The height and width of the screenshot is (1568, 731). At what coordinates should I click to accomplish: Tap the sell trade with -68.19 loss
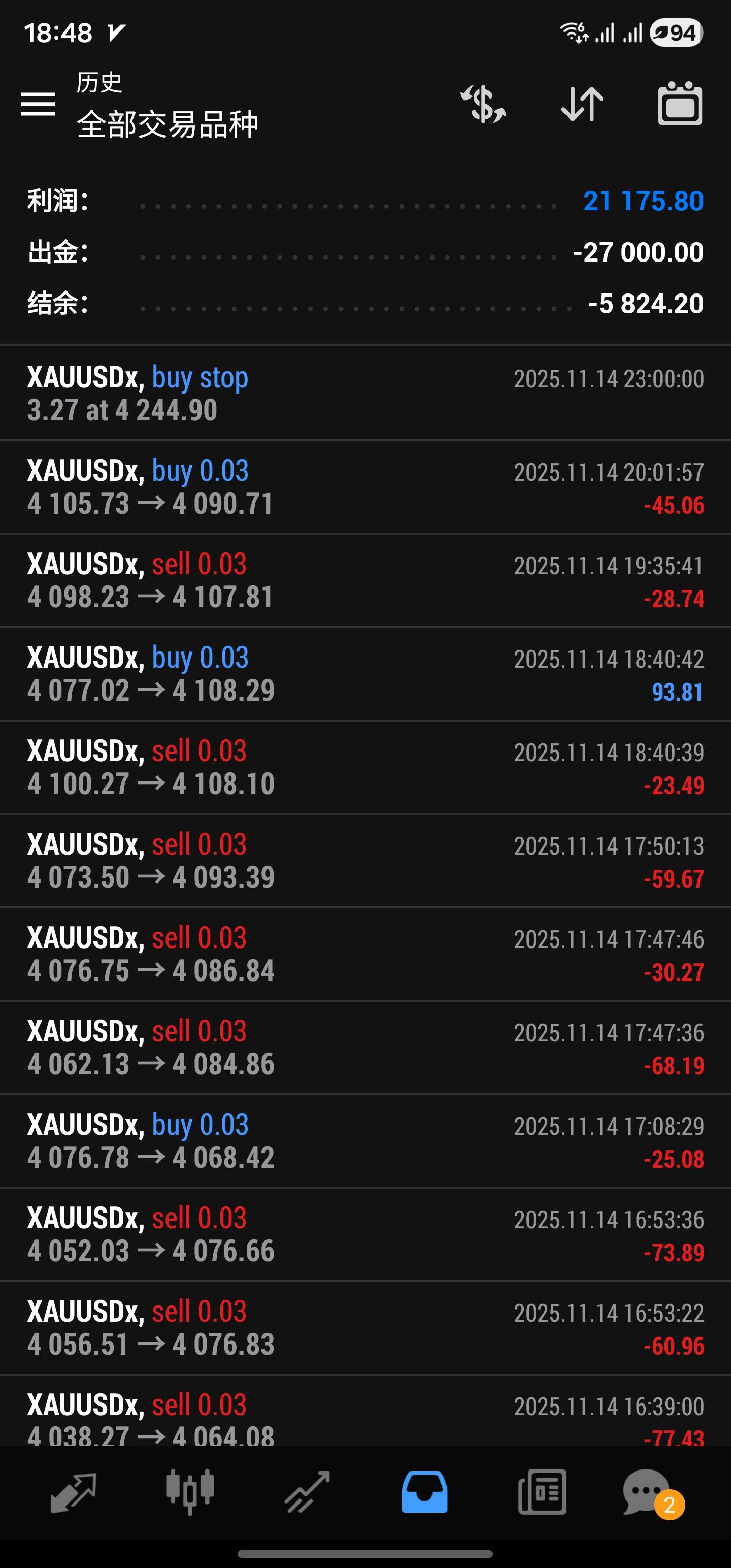[x=365, y=1048]
